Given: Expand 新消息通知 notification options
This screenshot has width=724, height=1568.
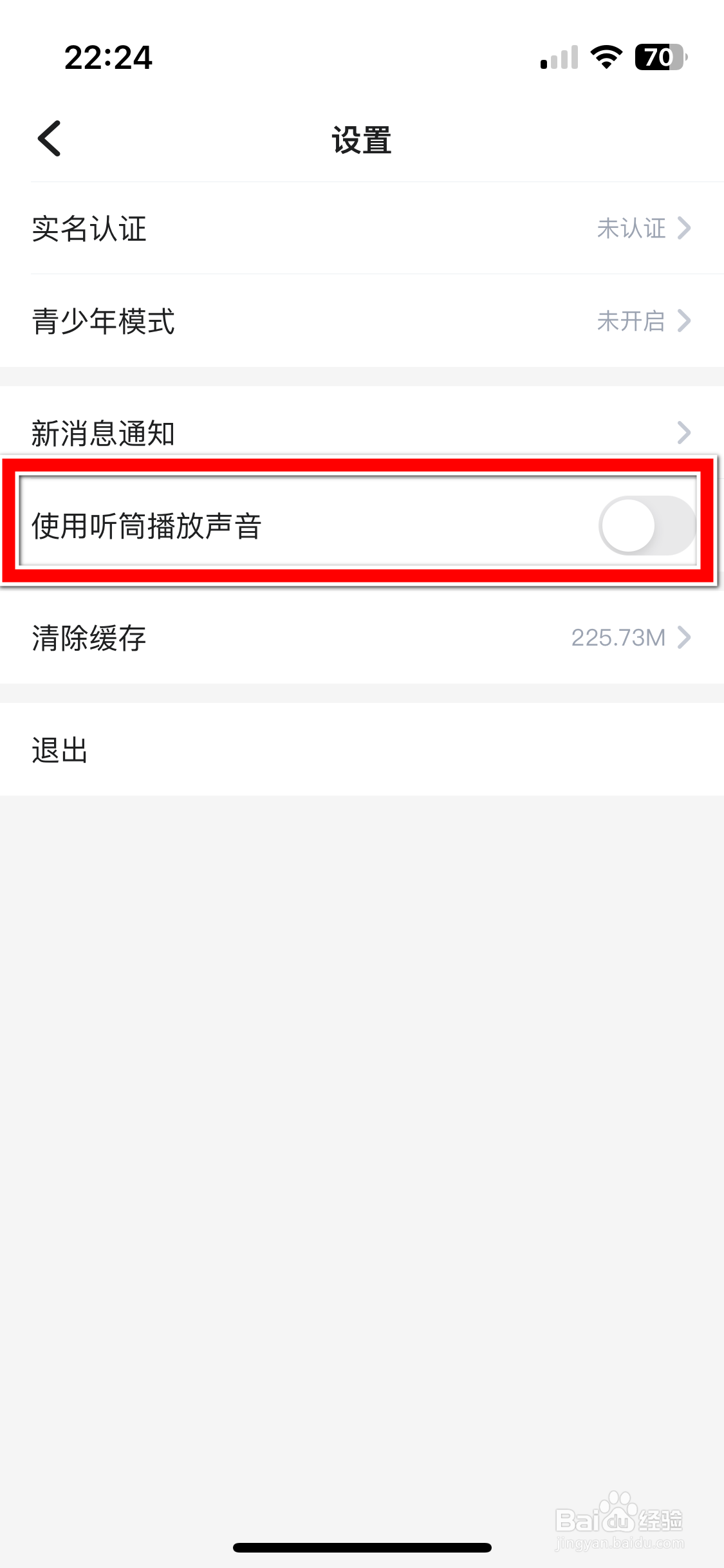Looking at the screenshot, I should click(x=360, y=433).
